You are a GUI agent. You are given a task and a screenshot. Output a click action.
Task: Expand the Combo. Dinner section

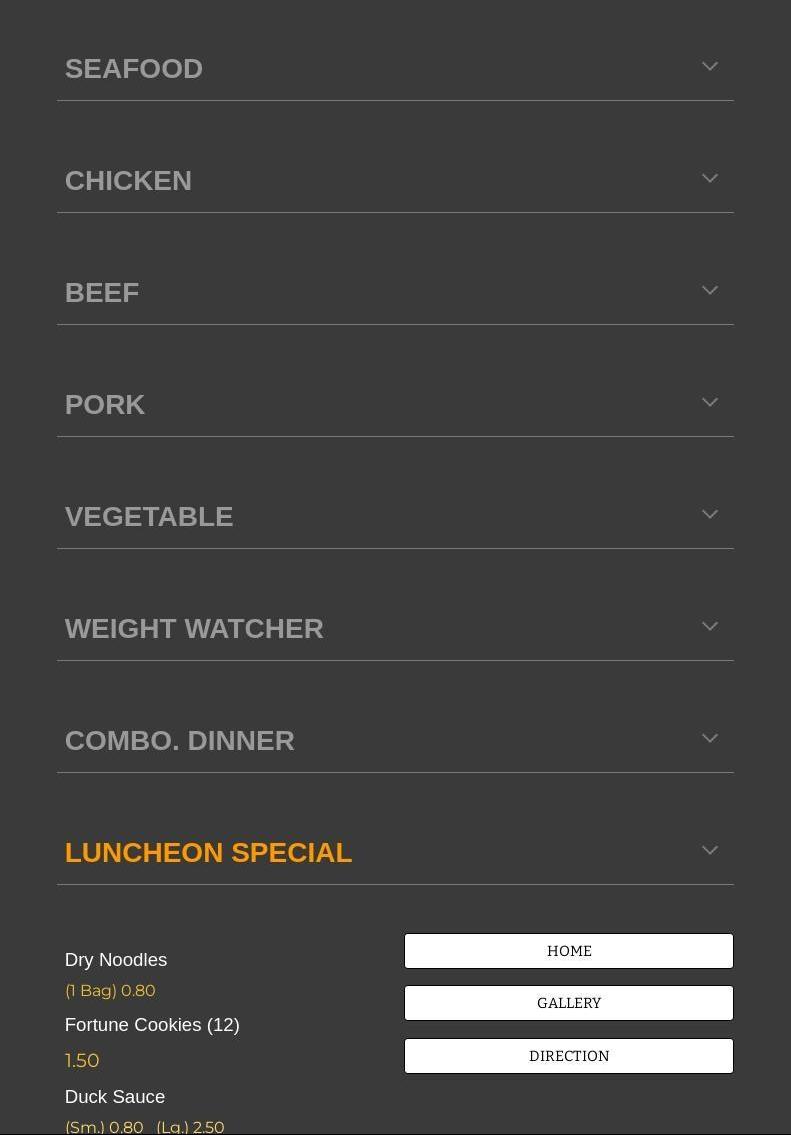pos(394,740)
